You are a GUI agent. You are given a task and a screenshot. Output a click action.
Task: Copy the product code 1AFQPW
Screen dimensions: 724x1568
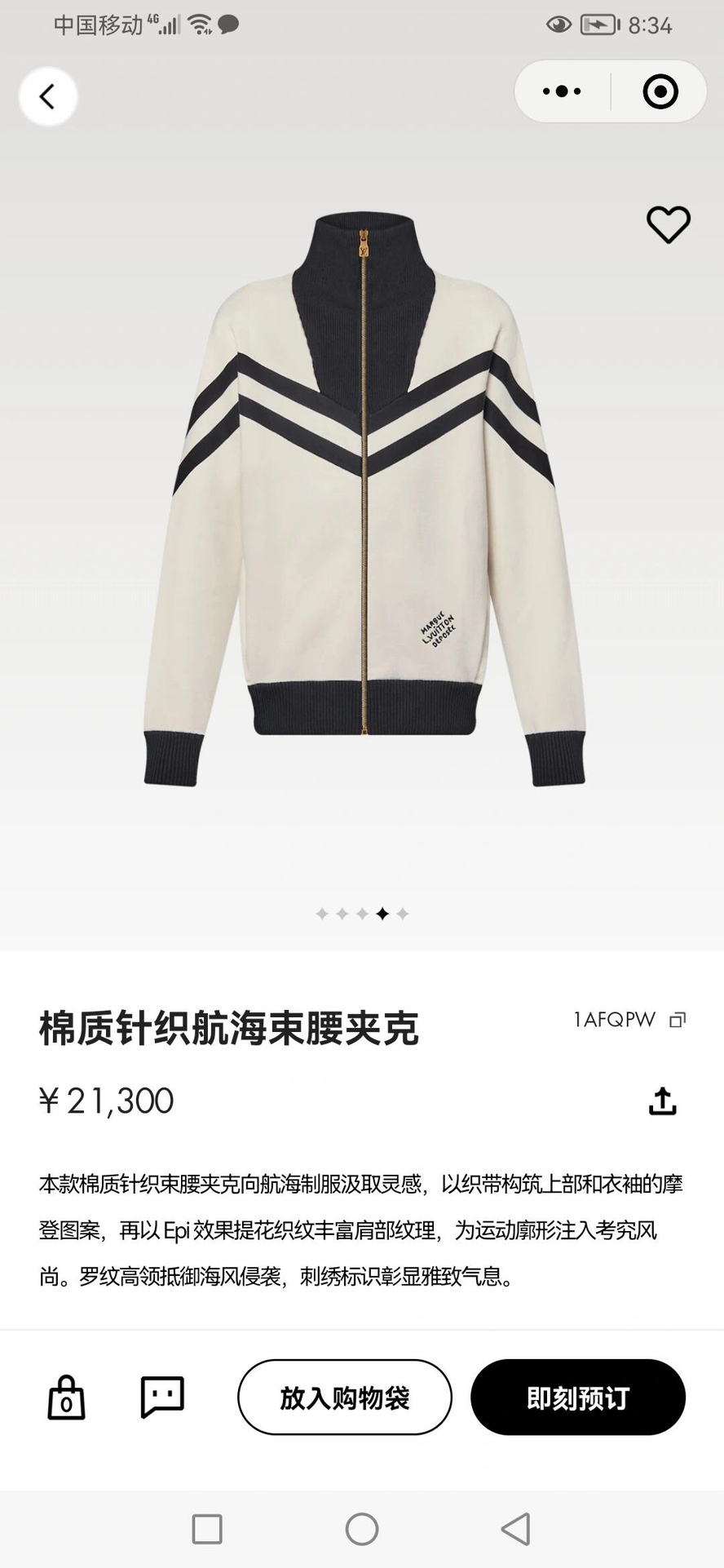click(677, 1020)
